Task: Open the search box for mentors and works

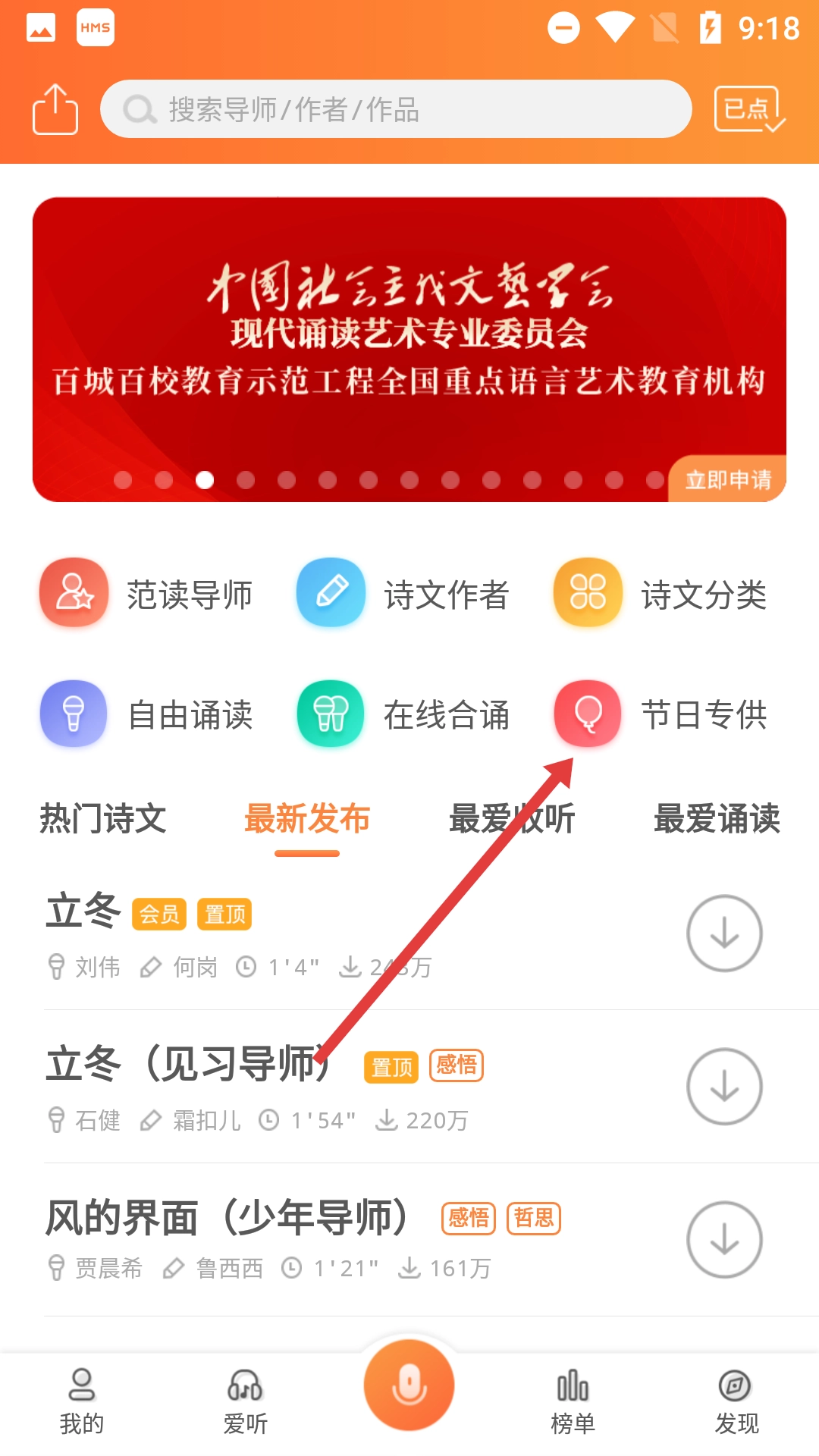Action: click(396, 109)
